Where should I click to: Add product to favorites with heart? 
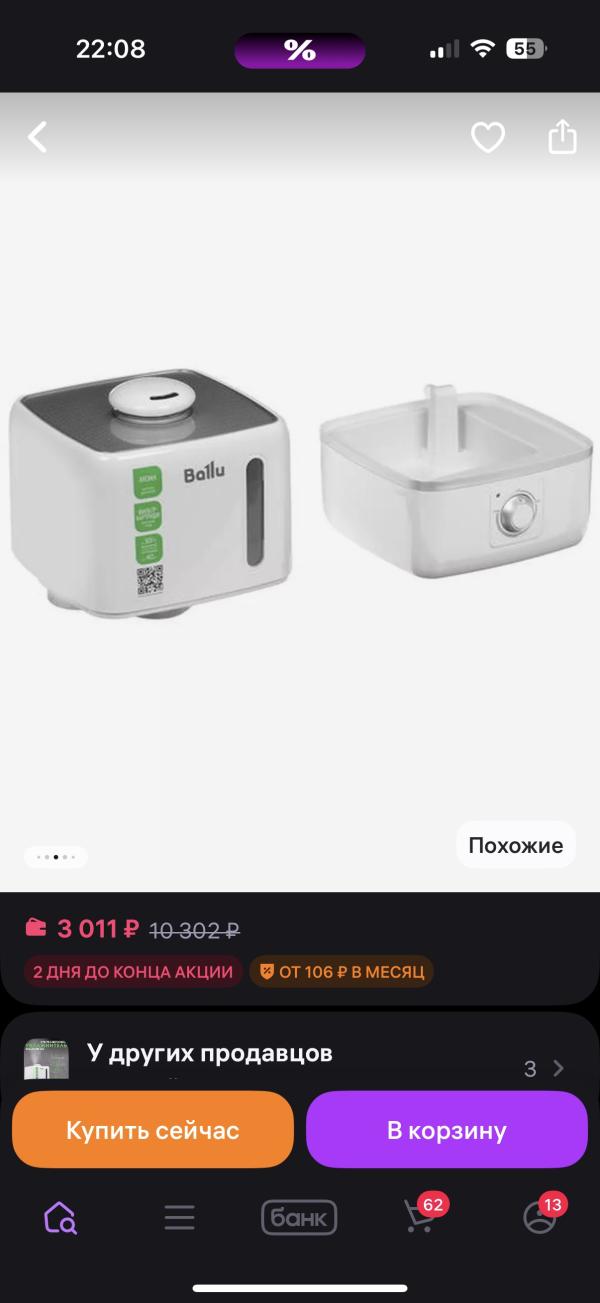pos(488,137)
